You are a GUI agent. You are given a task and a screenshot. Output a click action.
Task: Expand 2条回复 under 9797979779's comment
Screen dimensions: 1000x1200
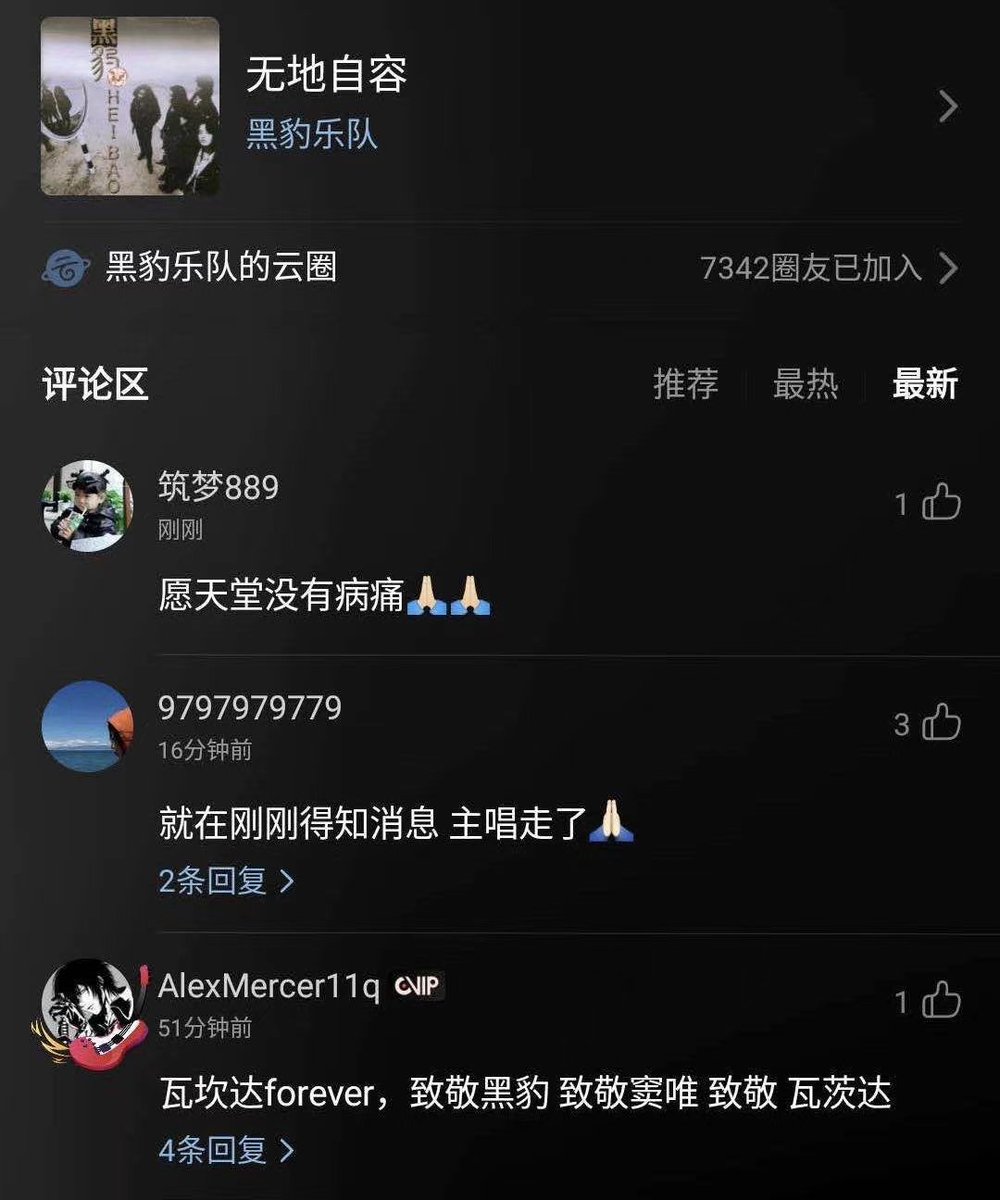pyautogui.click(x=226, y=881)
